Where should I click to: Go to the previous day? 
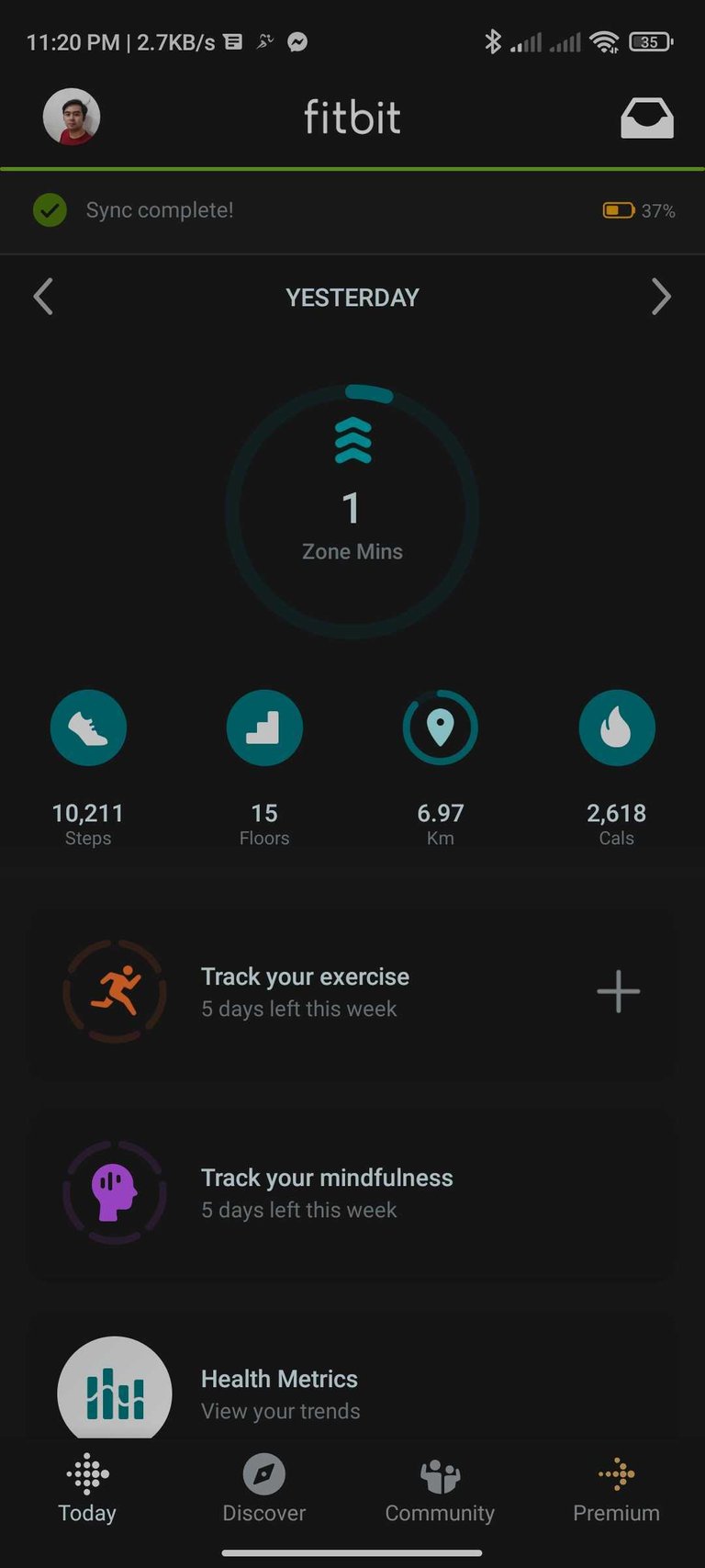pos(43,297)
